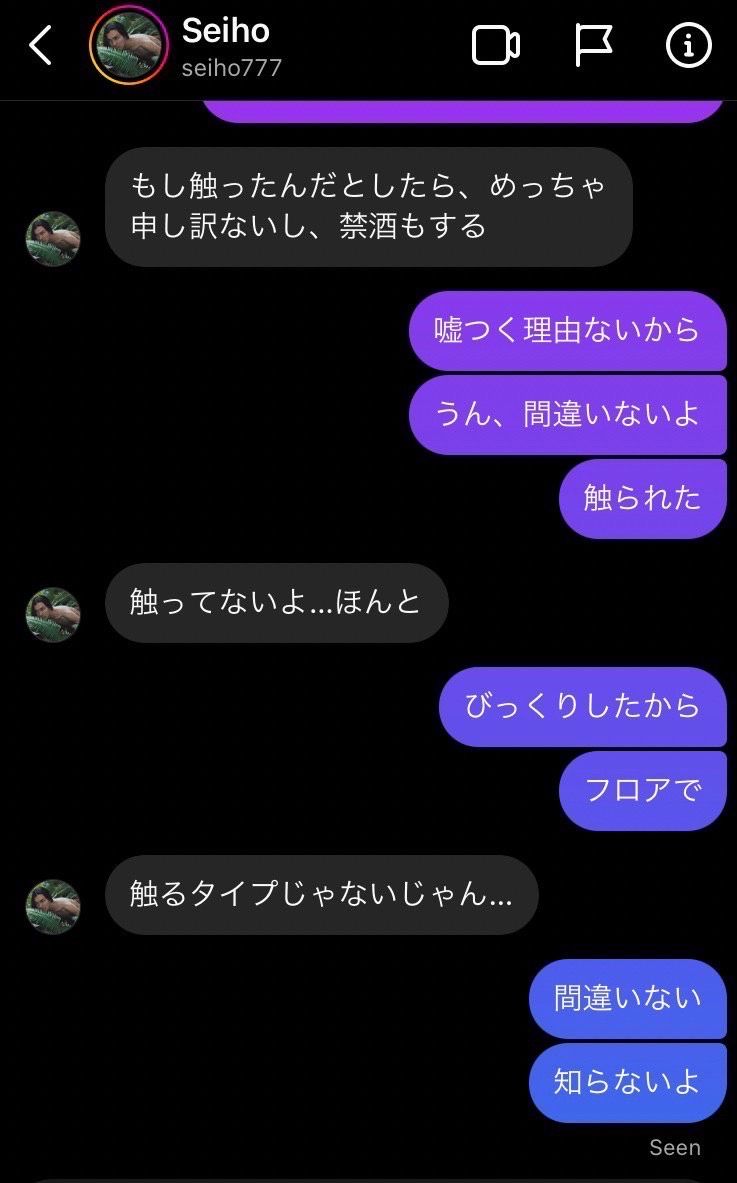
Task: Open Seiho's profile from header name
Action: (x=226, y=32)
